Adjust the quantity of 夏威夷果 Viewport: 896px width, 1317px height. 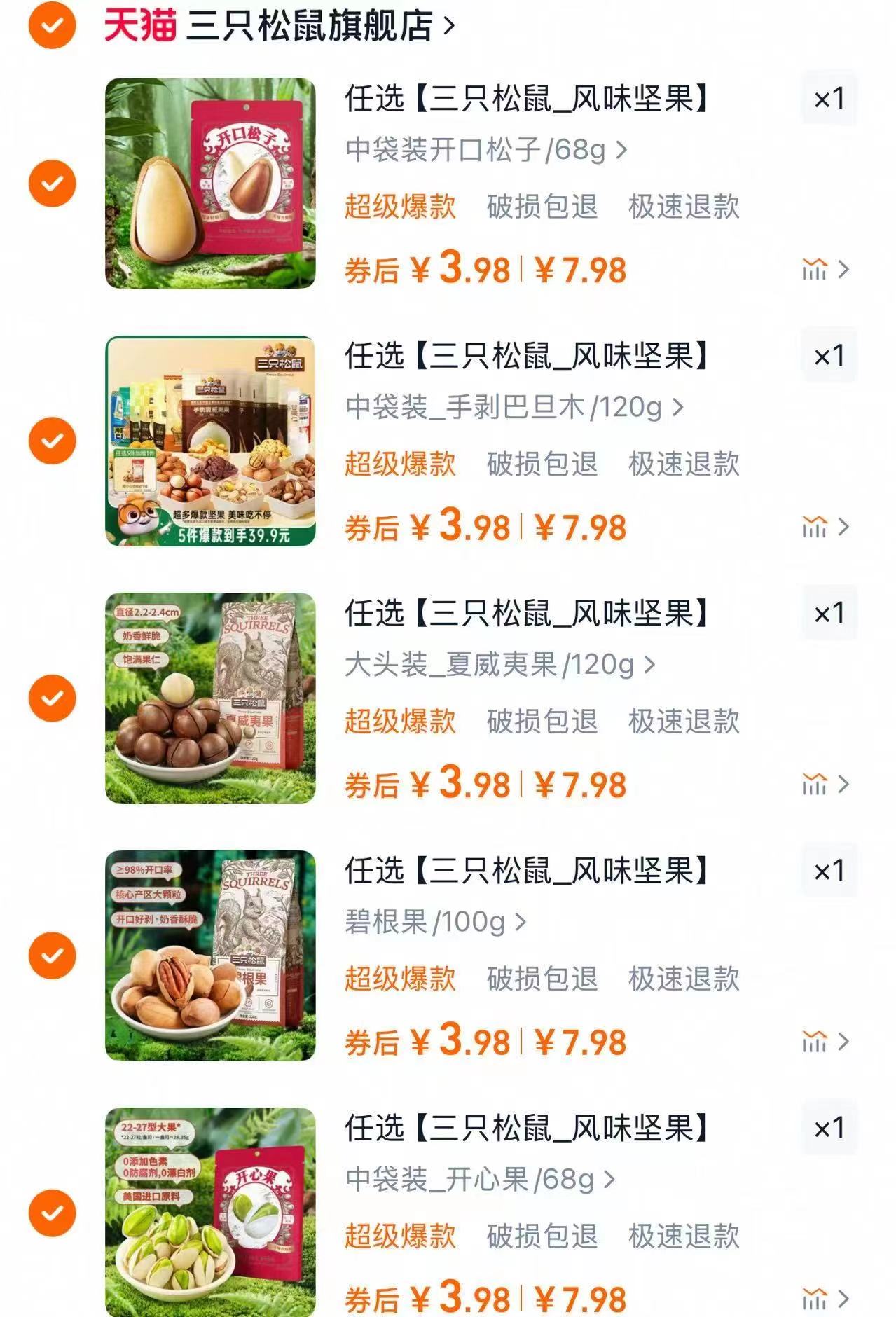tap(829, 614)
